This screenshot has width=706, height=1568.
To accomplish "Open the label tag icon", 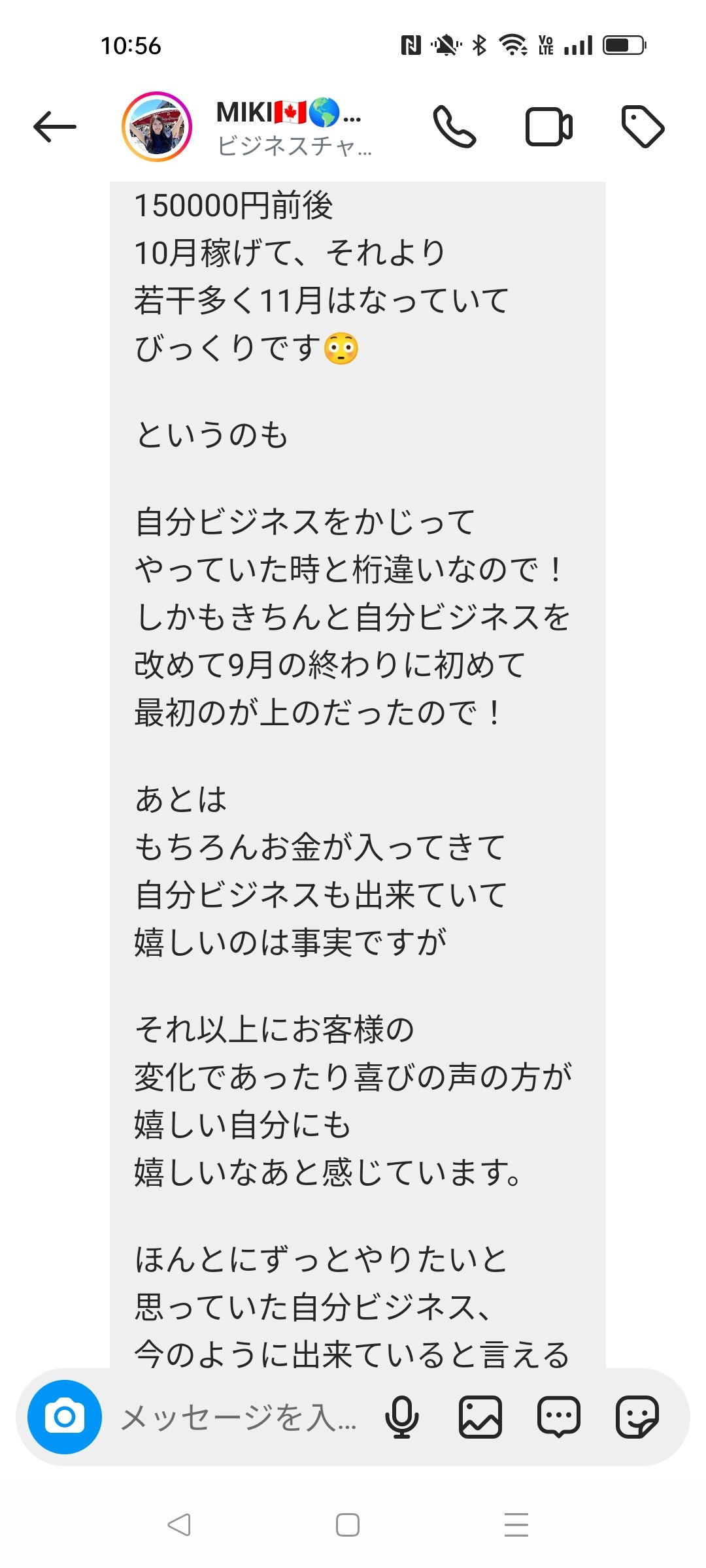I will click(x=643, y=126).
